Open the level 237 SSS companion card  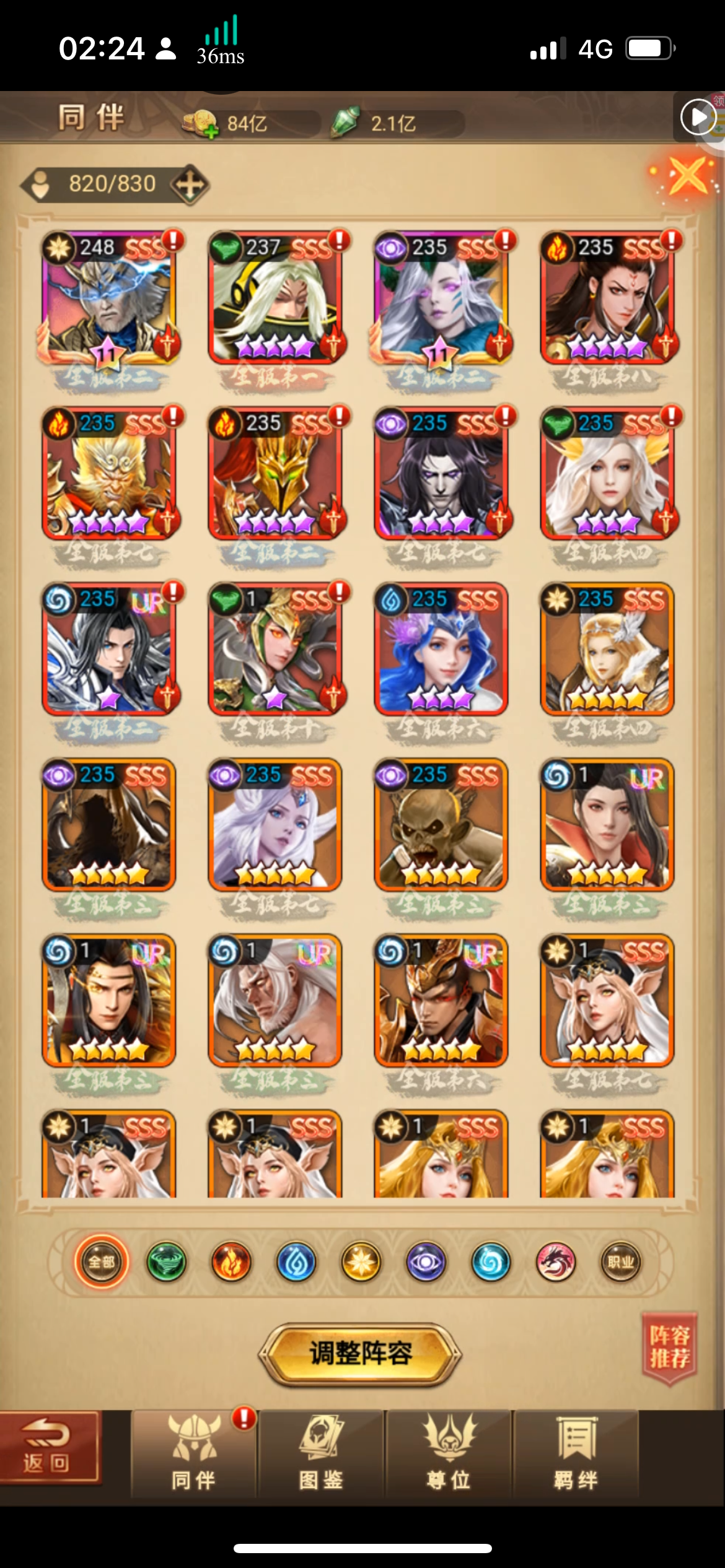point(275,297)
